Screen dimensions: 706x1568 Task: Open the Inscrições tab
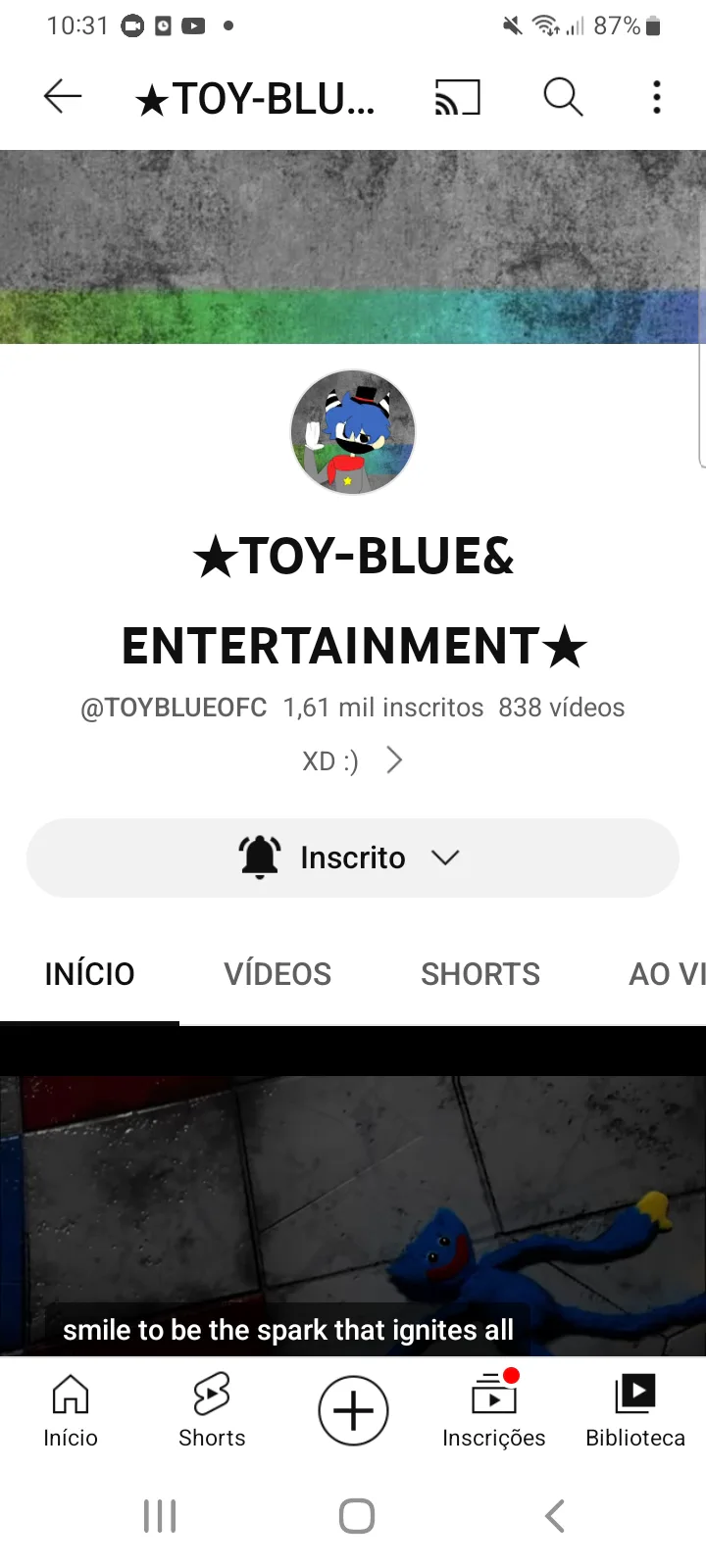pyautogui.click(x=494, y=1411)
